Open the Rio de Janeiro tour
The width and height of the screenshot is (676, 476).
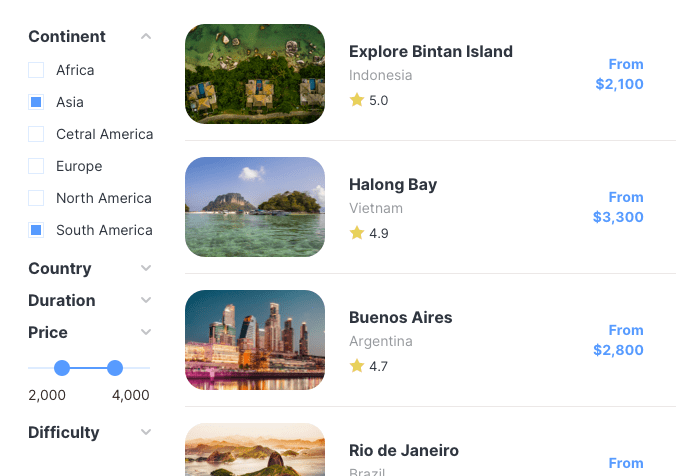(x=403, y=451)
